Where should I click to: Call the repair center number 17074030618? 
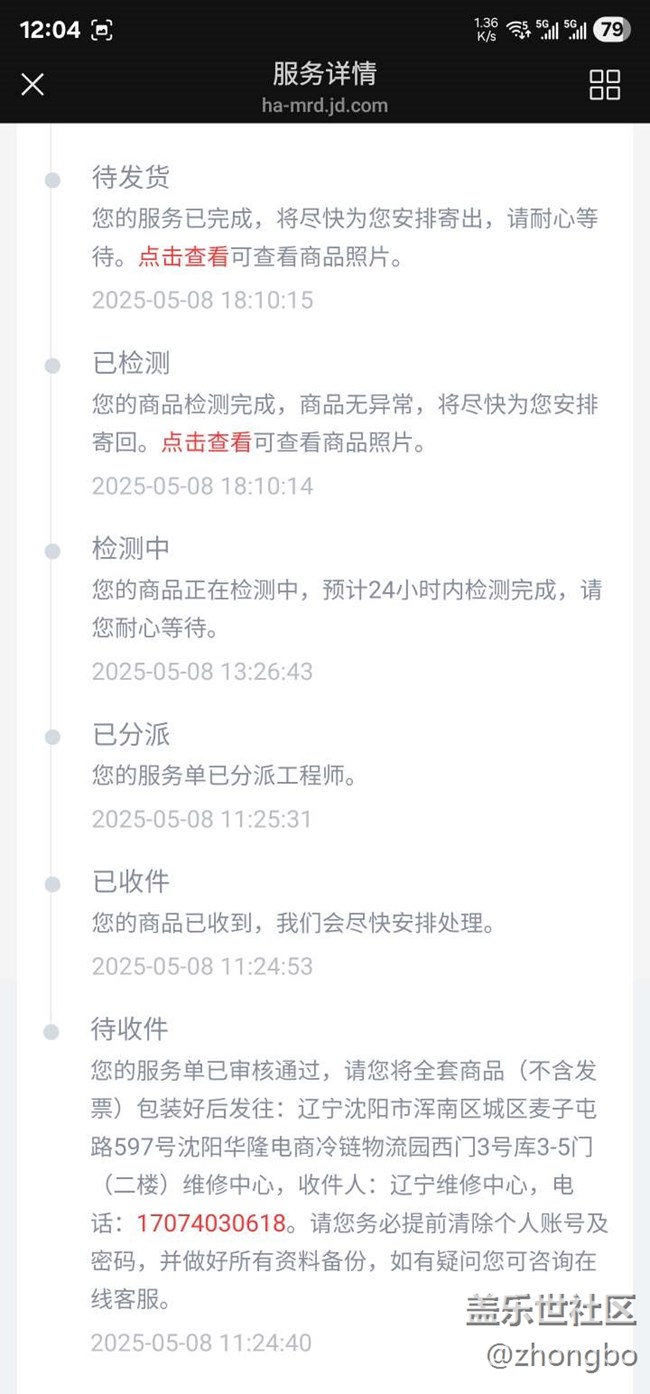(x=211, y=1223)
